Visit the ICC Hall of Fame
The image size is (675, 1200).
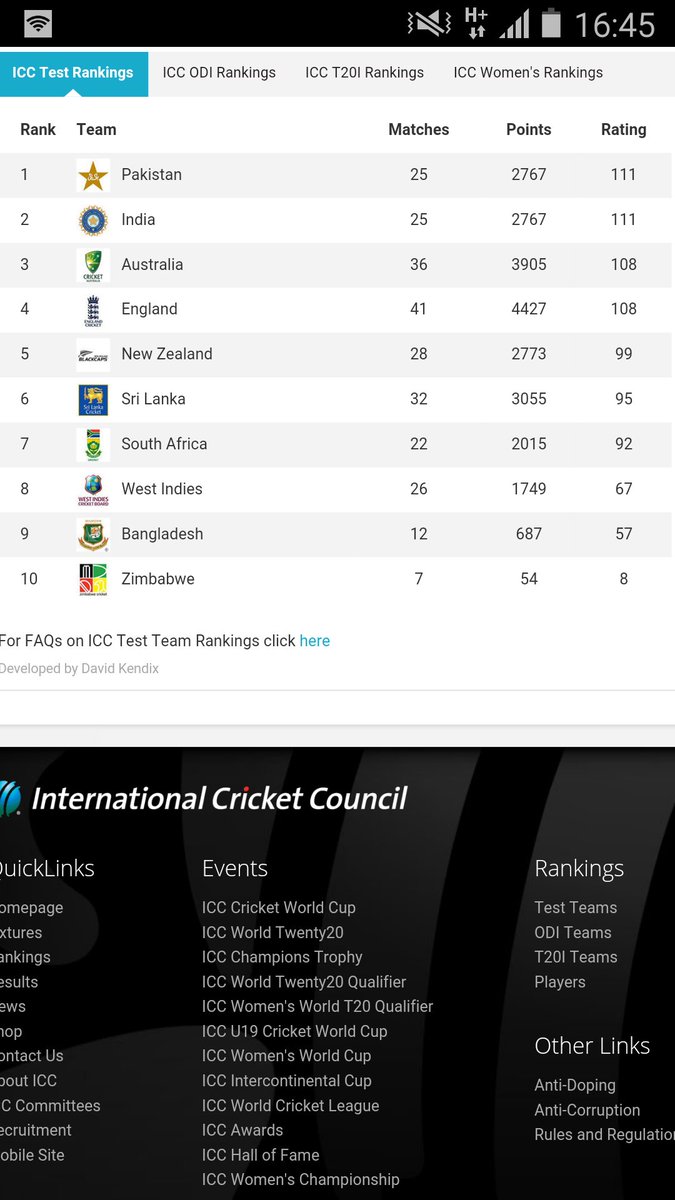[x=260, y=1155]
